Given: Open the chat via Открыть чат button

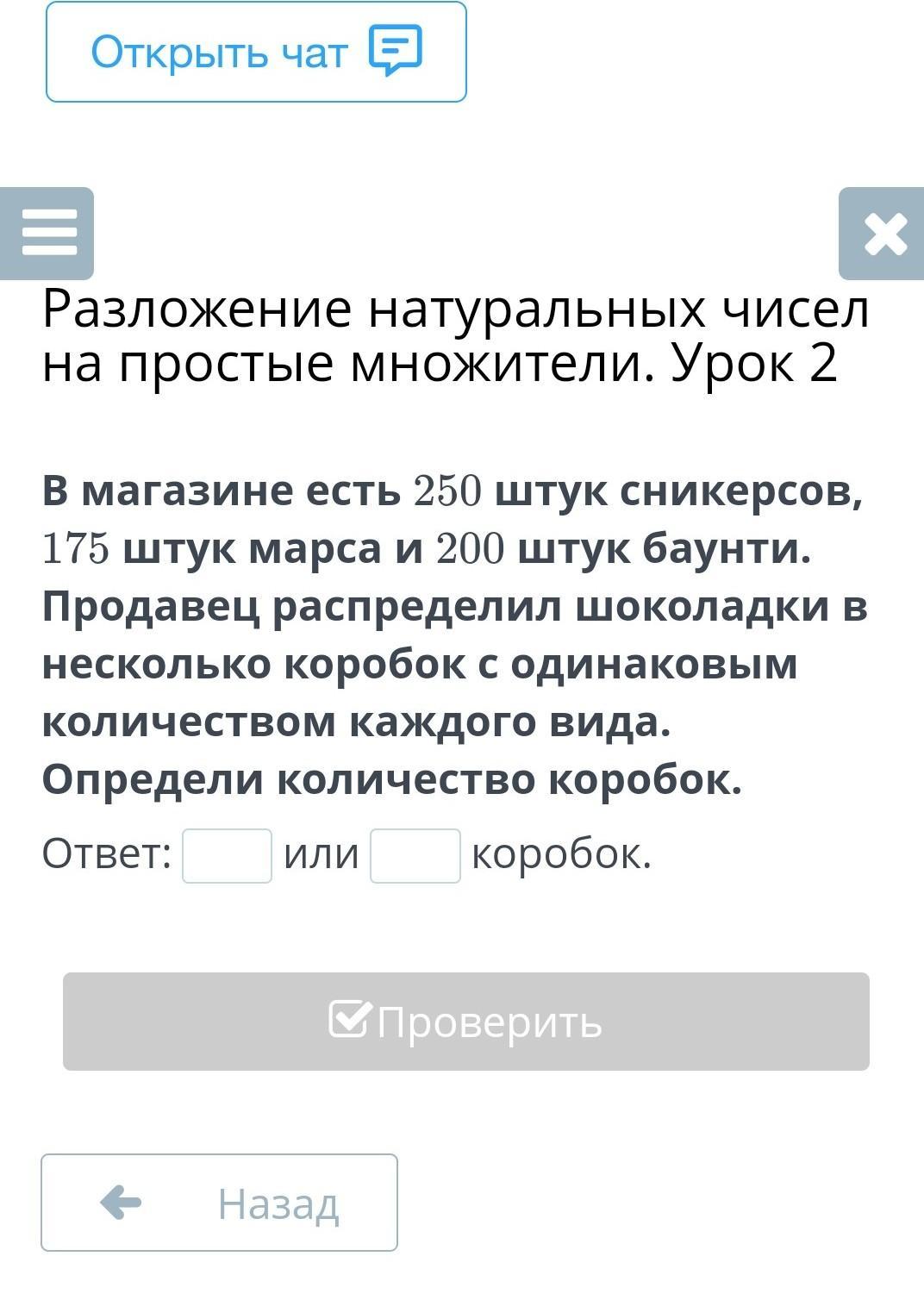Looking at the screenshot, I should (256, 52).
